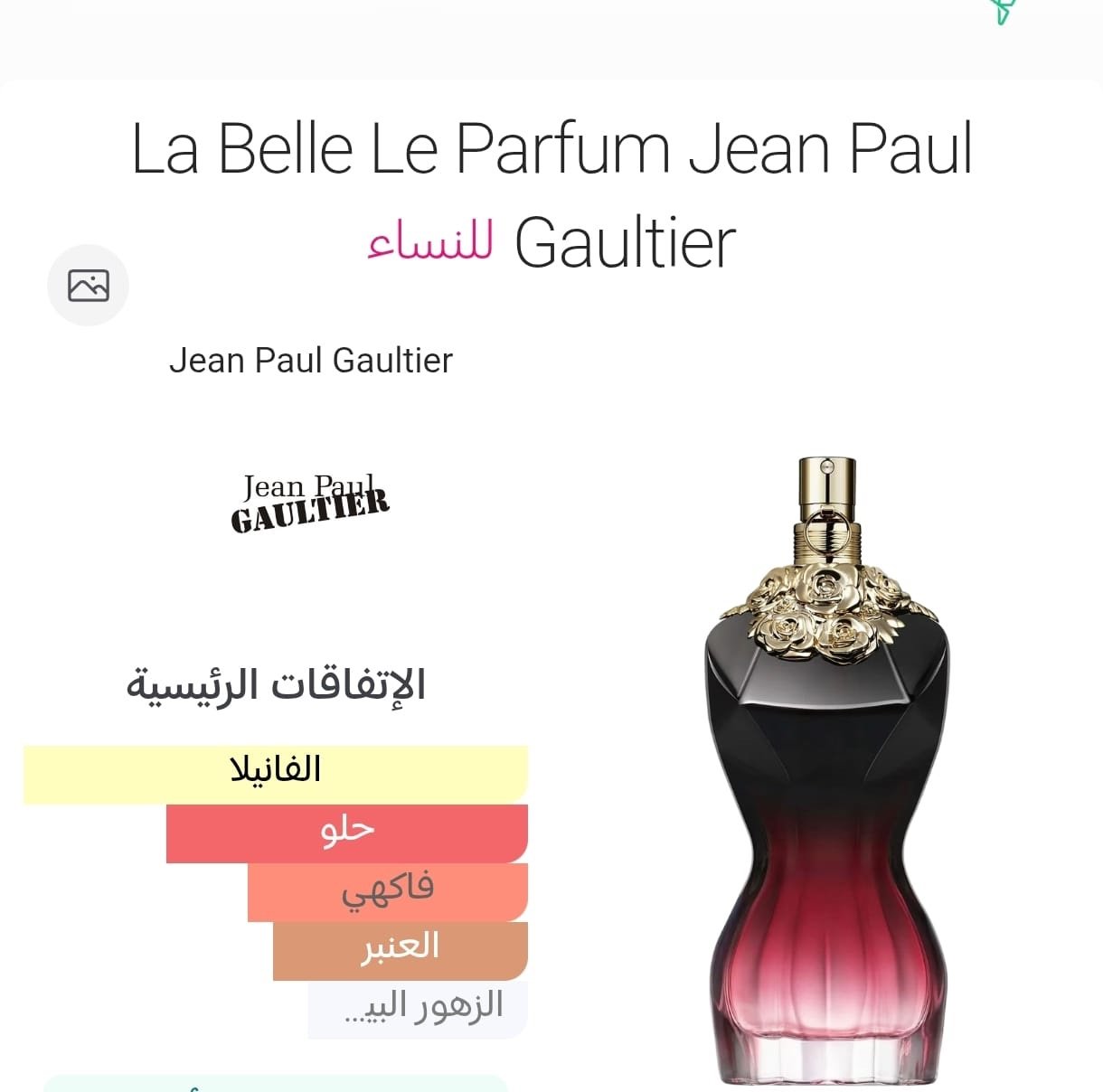Viewport: 1103px width, 1092px height.
Task: Tap the Jean Paul Gaultier brand logo
Action: coord(309,504)
